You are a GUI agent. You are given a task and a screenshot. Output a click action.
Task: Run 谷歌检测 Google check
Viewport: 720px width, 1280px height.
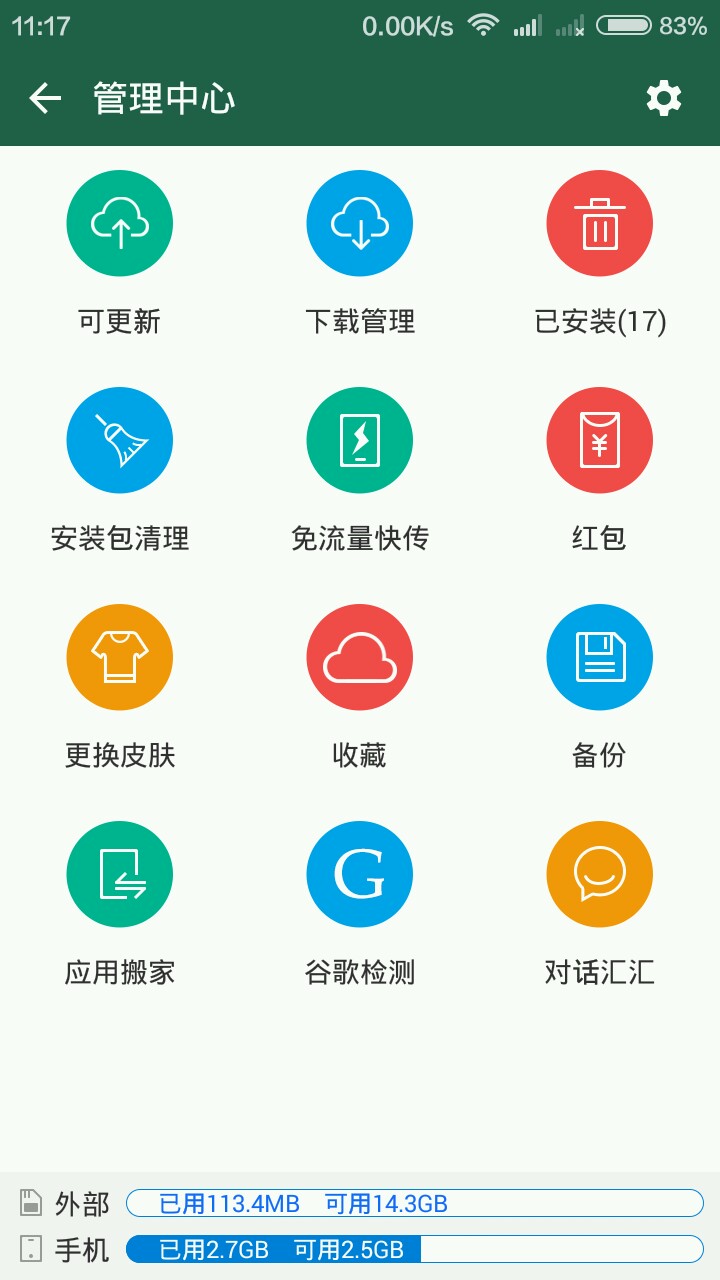click(x=360, y=874)
